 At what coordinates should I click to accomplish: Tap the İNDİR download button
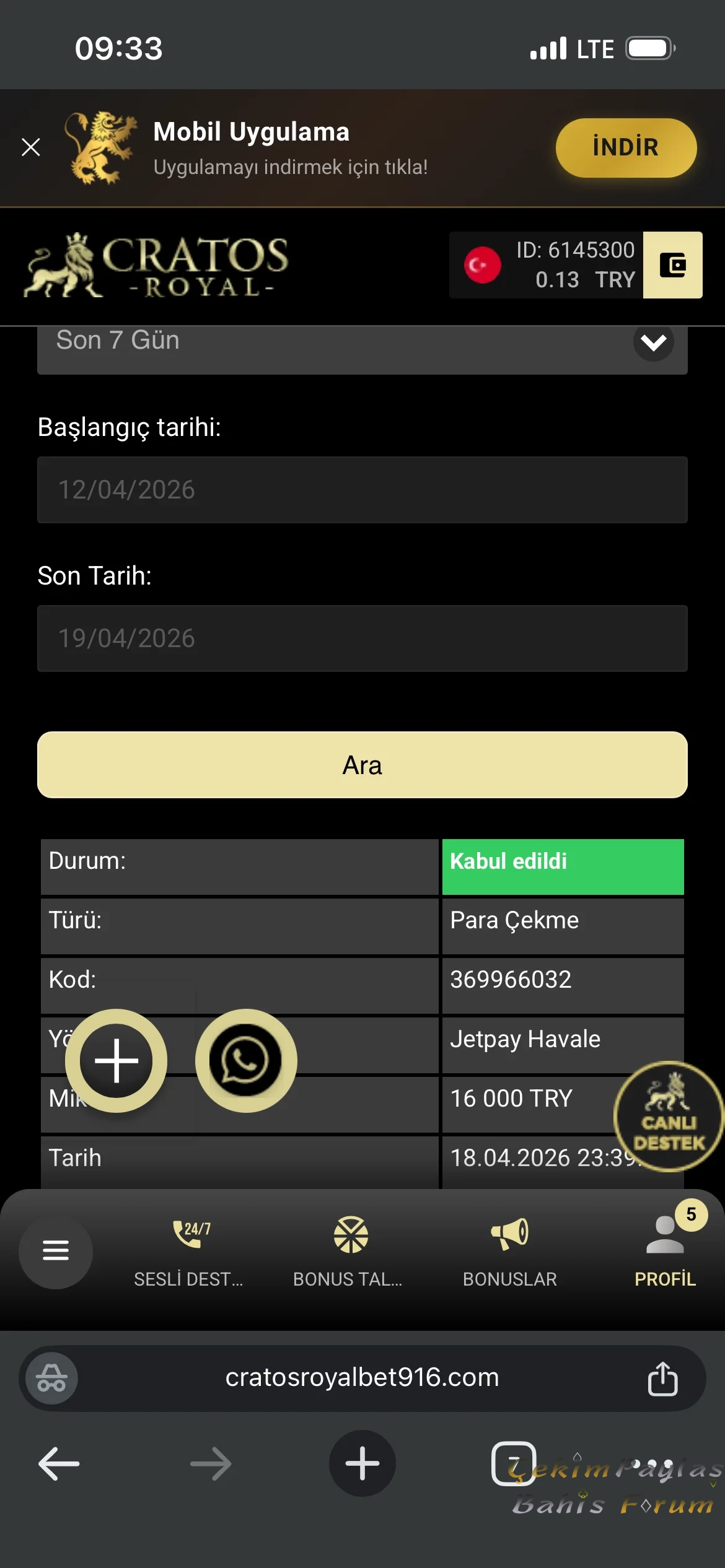point(626,148)
